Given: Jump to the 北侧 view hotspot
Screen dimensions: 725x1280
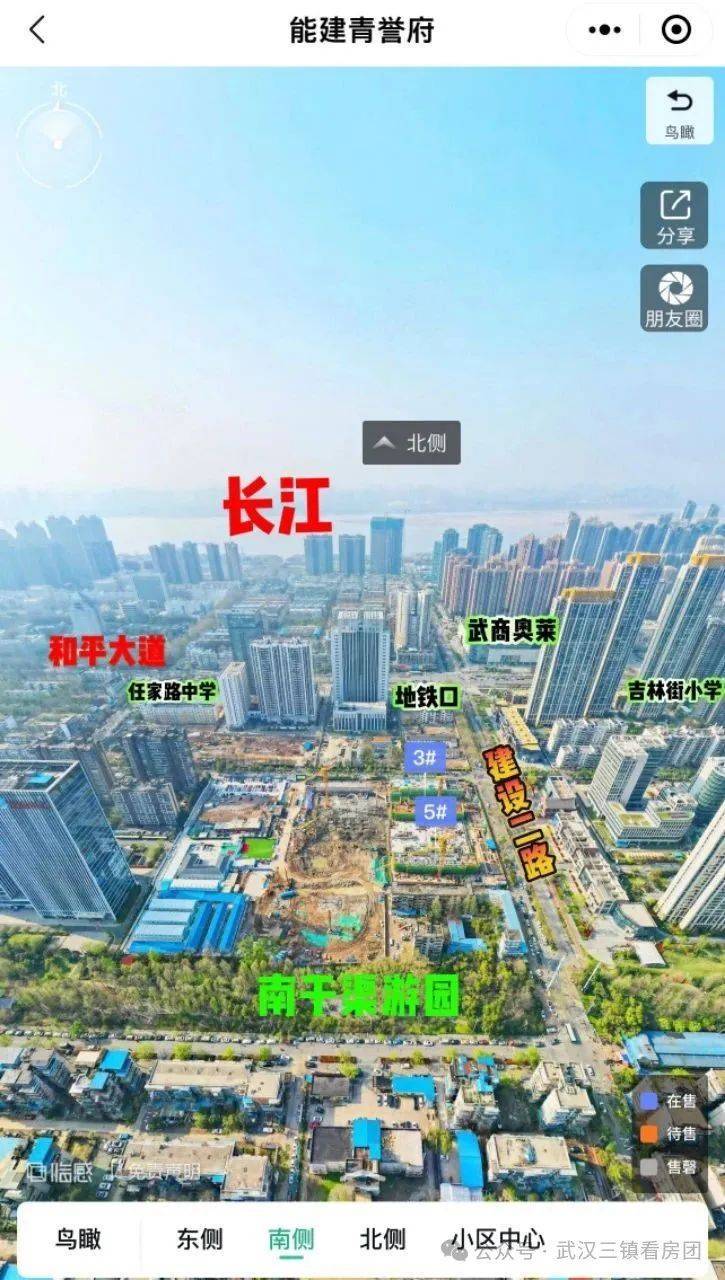Looking at the screenshot, I should [x=411, y=443].
